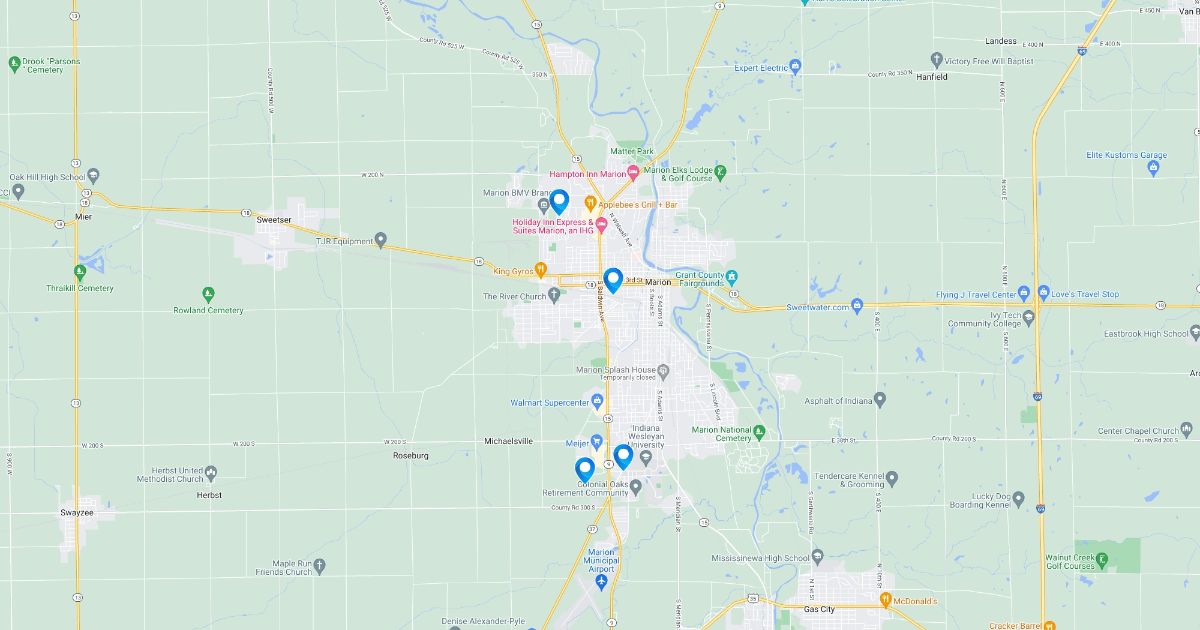Open the Sweetwater.com shopping marker

(857, 305)
